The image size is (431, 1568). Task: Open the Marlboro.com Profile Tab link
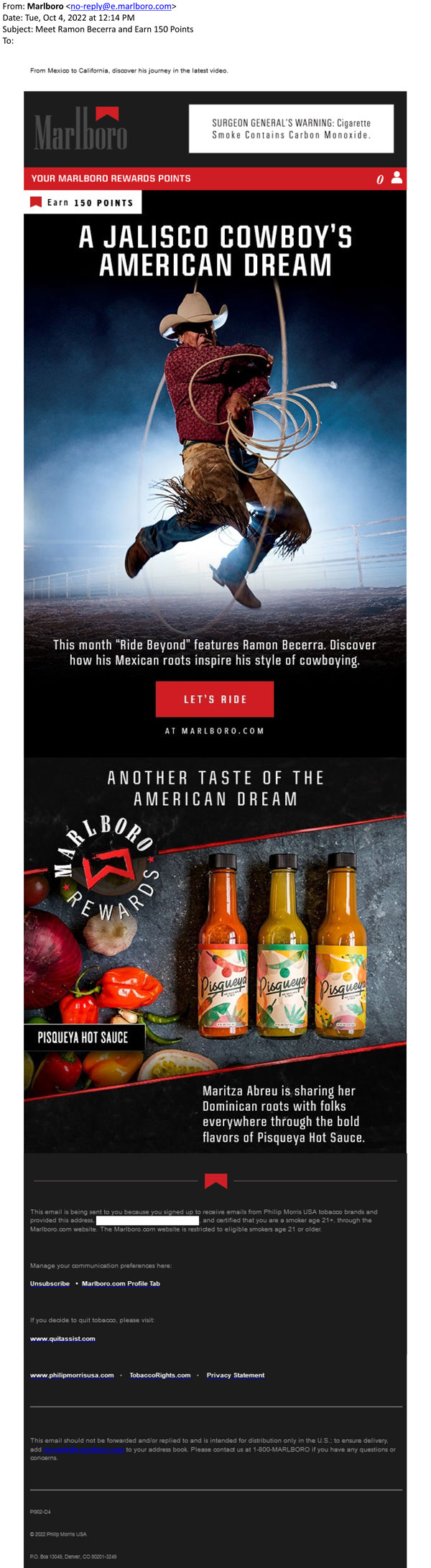(121, 1283)
